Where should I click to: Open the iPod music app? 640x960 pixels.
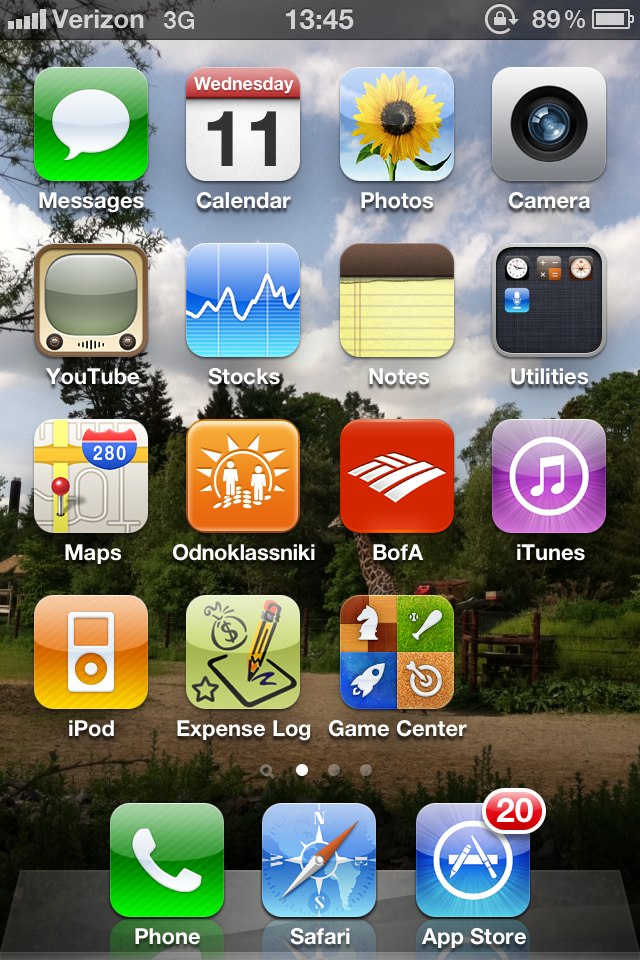point(91,653)
